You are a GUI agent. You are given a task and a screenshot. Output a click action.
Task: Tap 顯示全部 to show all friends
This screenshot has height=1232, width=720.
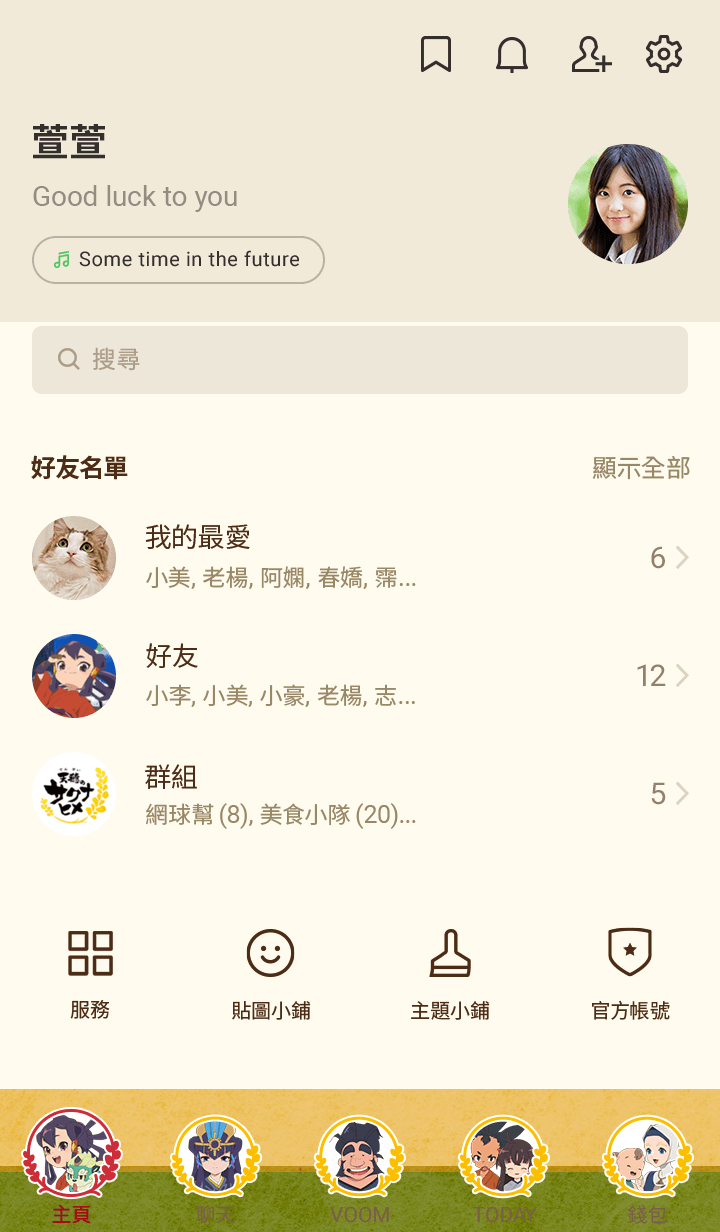tap(641, 468)
